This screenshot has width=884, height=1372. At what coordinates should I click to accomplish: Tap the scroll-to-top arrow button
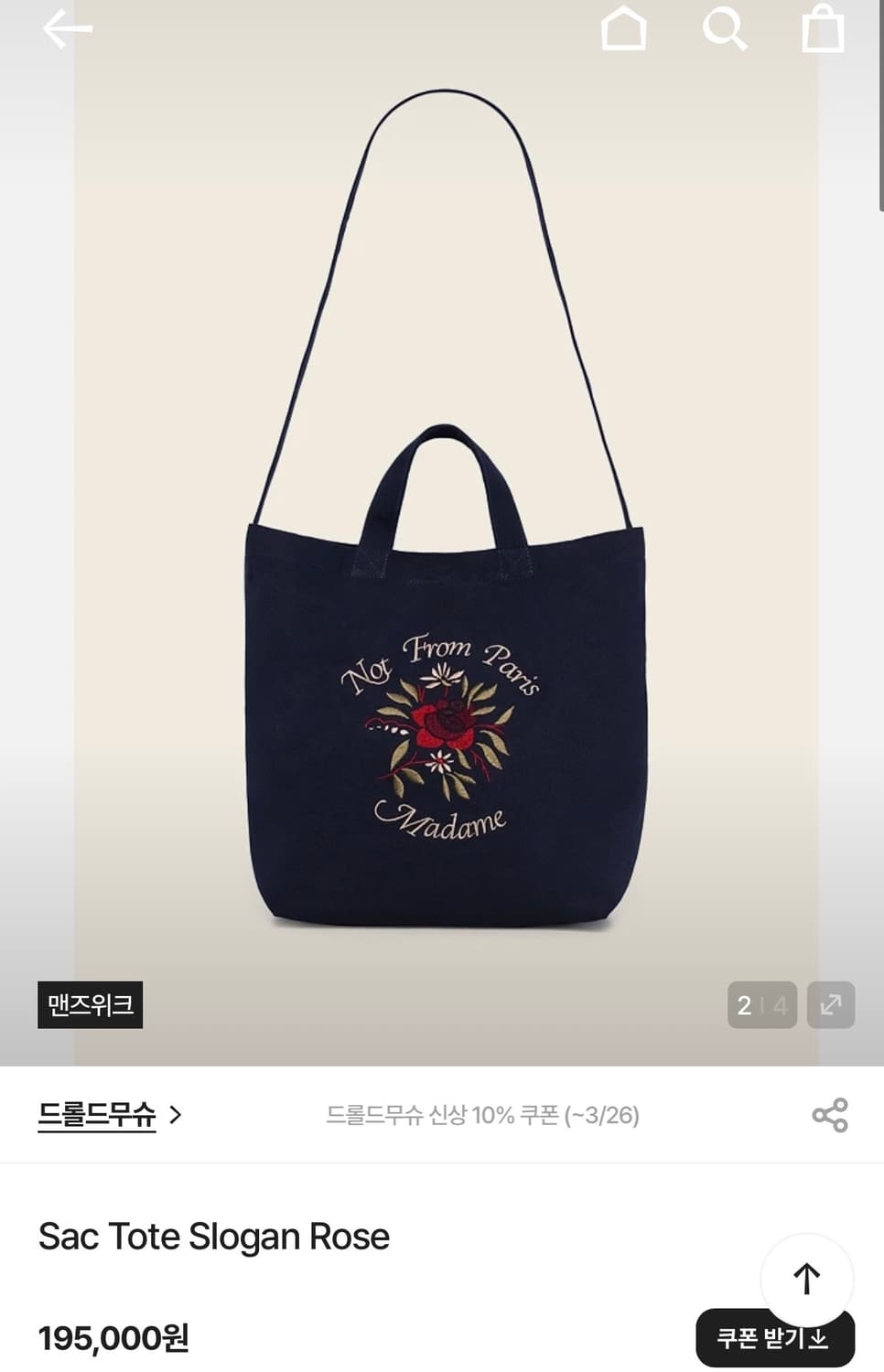point(805,1278)
